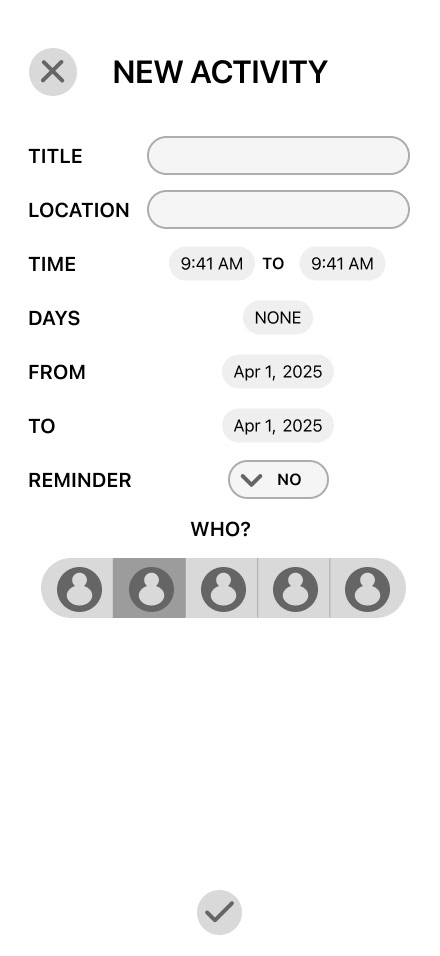Confirm the activity with the checkmark button
The width and height of the screenshot is (440, 956).
click(219, 912)
